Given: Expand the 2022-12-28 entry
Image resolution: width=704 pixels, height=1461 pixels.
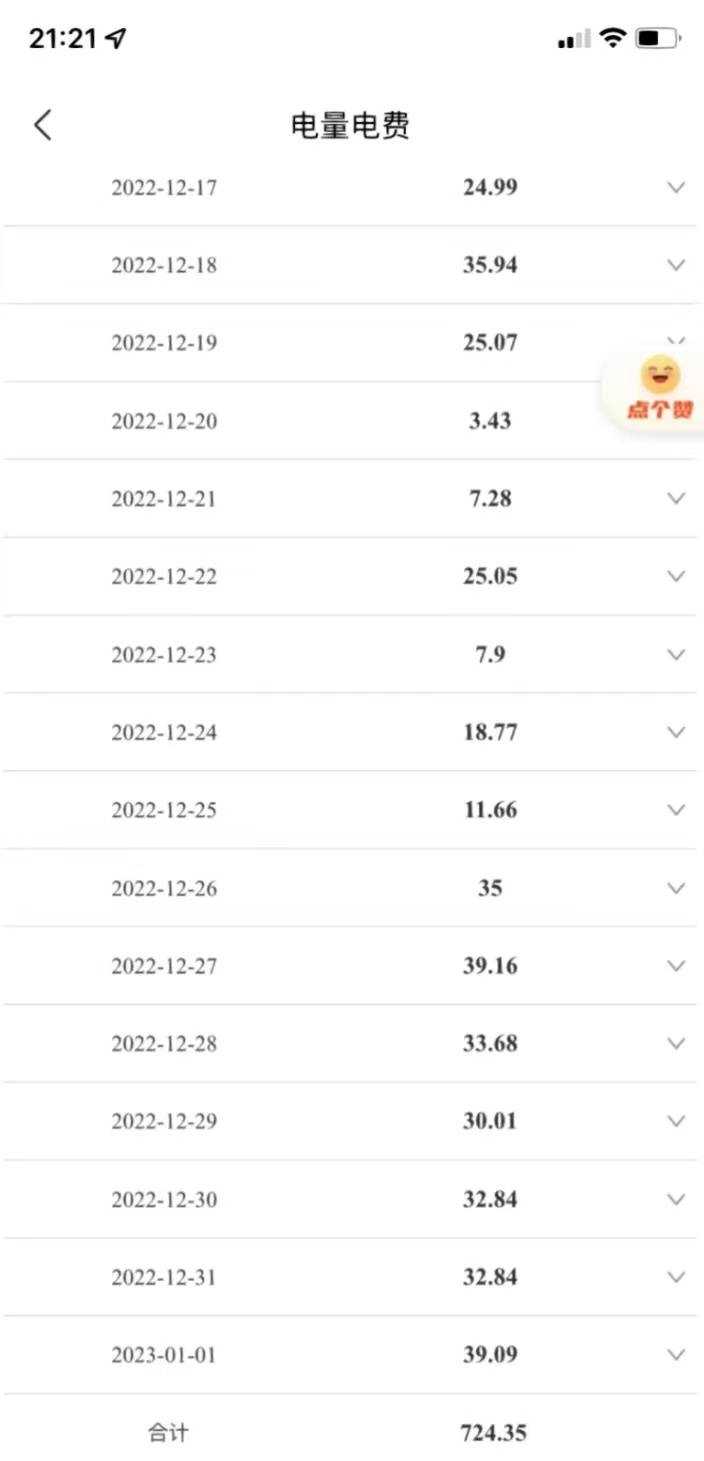Looking at the screenshot, I should pyautogui.click(x=676, y=1043).
